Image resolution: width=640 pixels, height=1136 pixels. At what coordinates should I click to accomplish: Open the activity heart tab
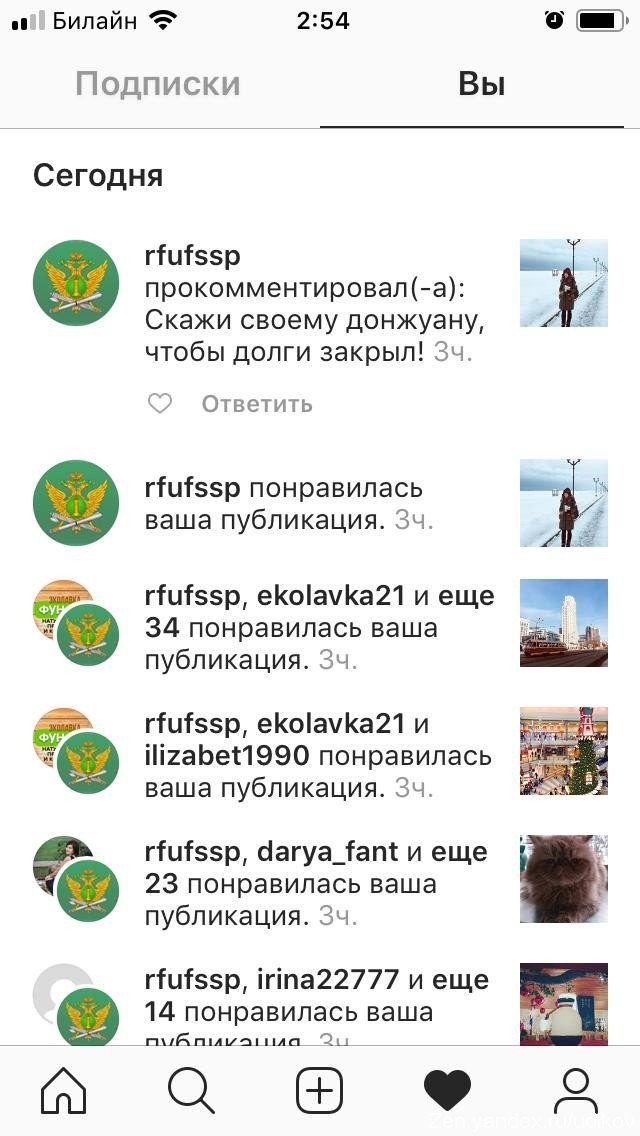tap(447, 1090)
